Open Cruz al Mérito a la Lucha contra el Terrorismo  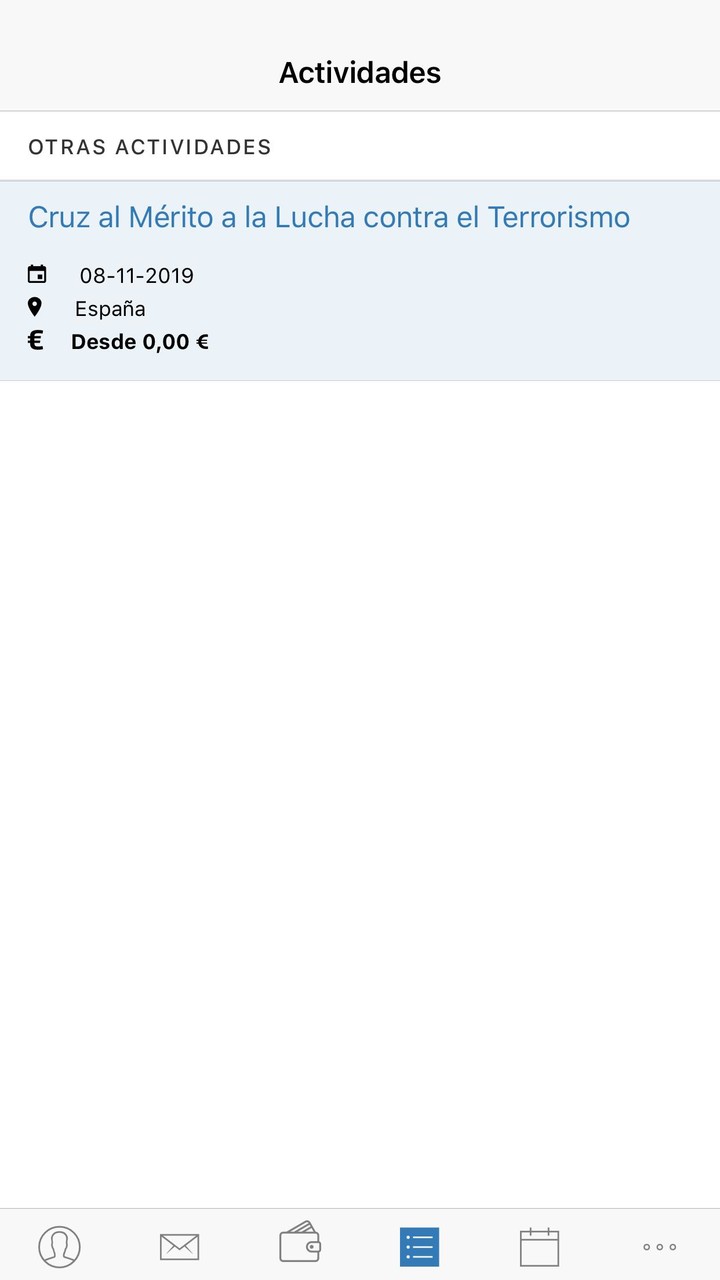coord(329,217)
